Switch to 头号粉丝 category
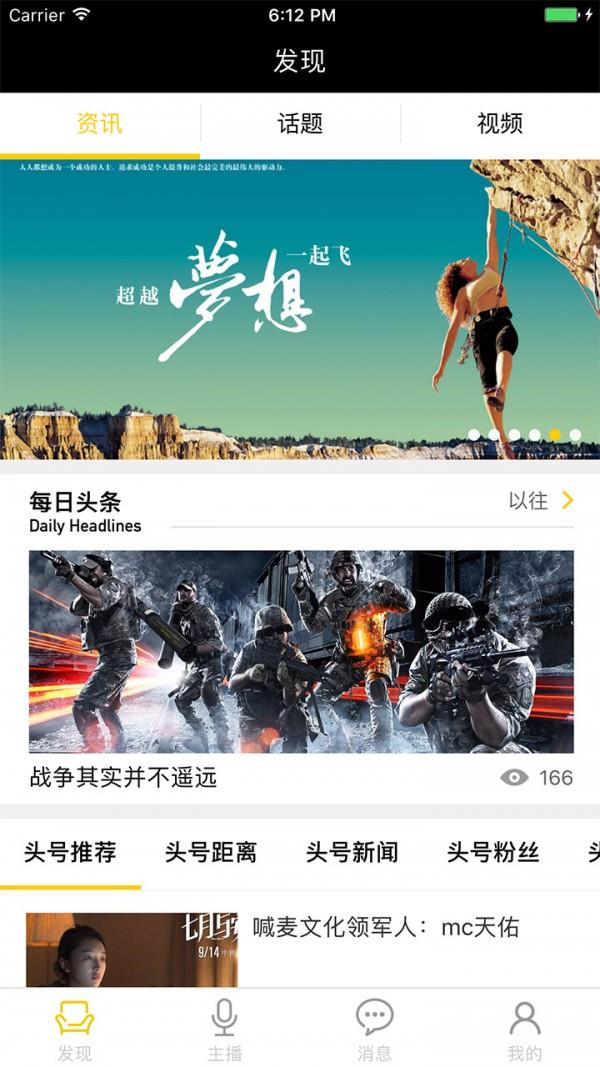The height and width of the screenshot is (1067, 600). (x=493, y=852)
